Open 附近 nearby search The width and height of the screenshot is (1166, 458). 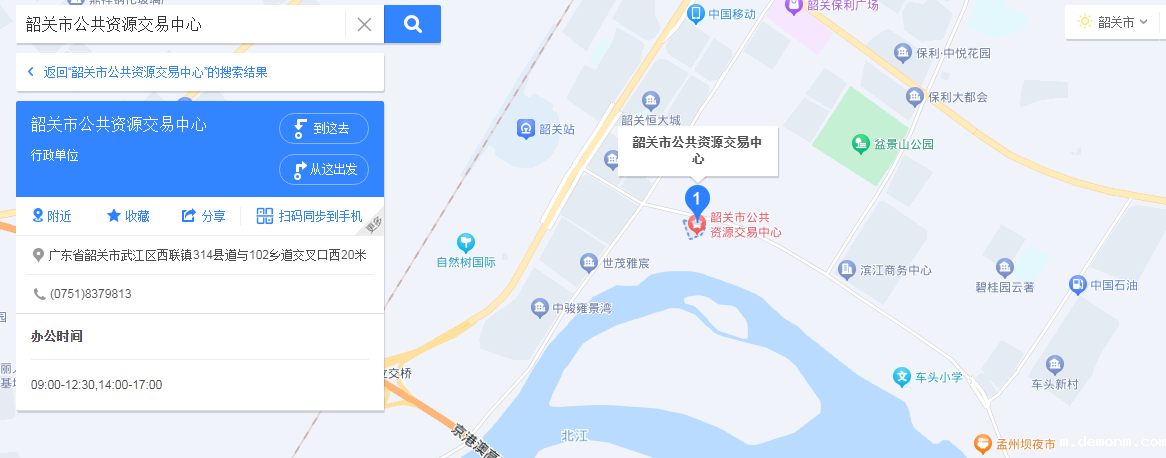[x=52, y=216]
